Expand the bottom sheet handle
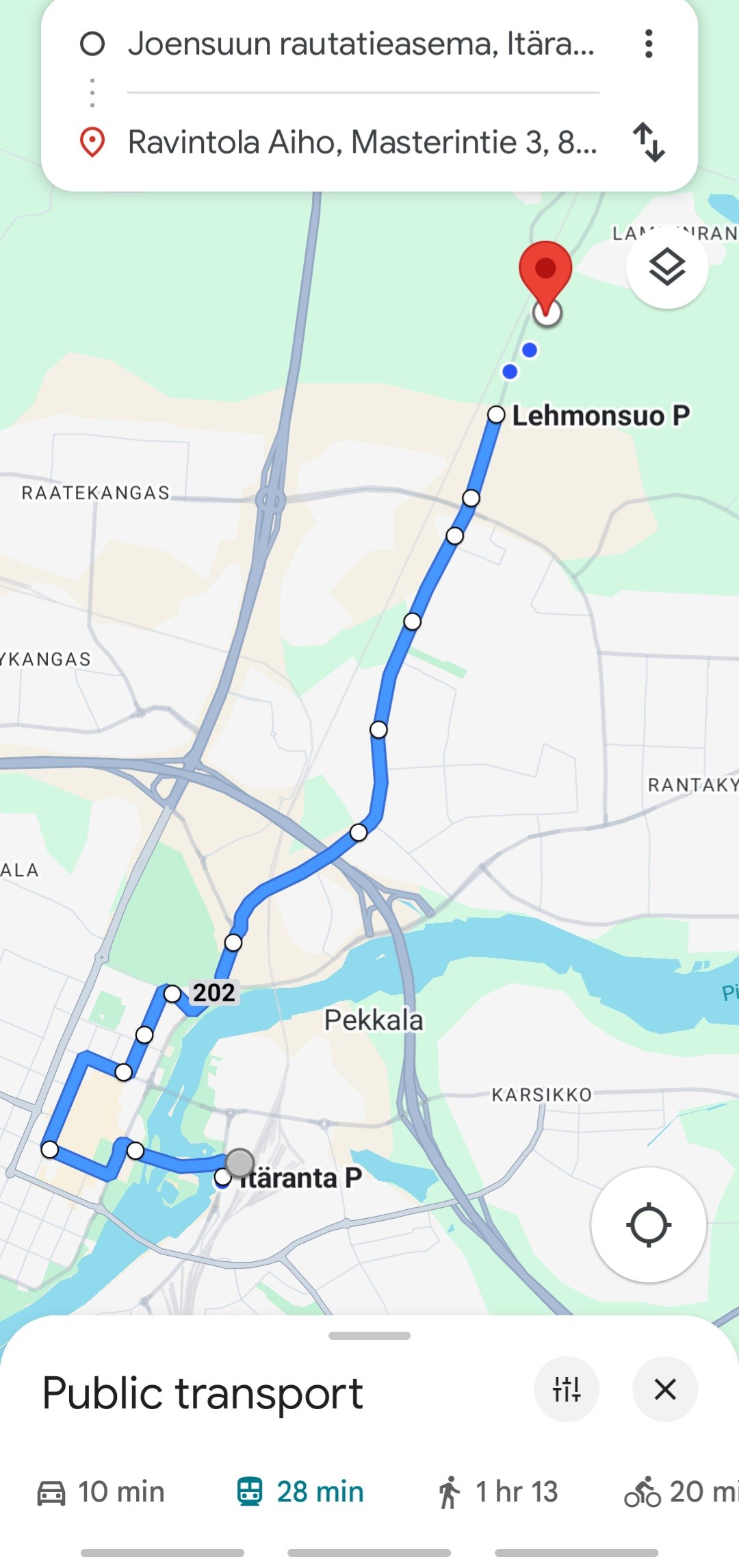This screenshot has width=739, height=1568. [369, 1336]
